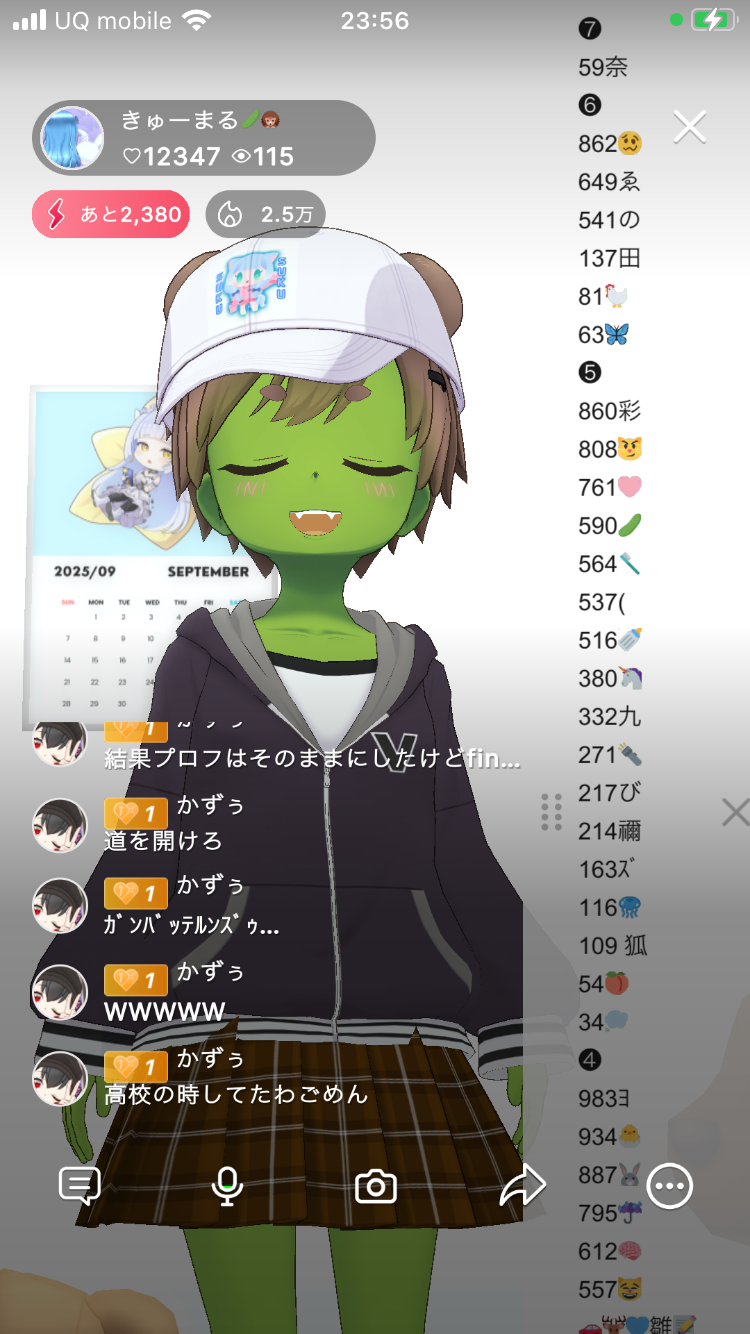
Task: Open the comment input icon
Action: click(x=80, y=1186)
